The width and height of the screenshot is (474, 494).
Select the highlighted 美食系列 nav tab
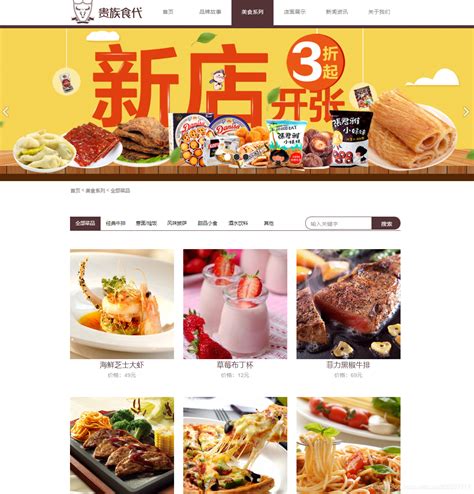point(252,12)
